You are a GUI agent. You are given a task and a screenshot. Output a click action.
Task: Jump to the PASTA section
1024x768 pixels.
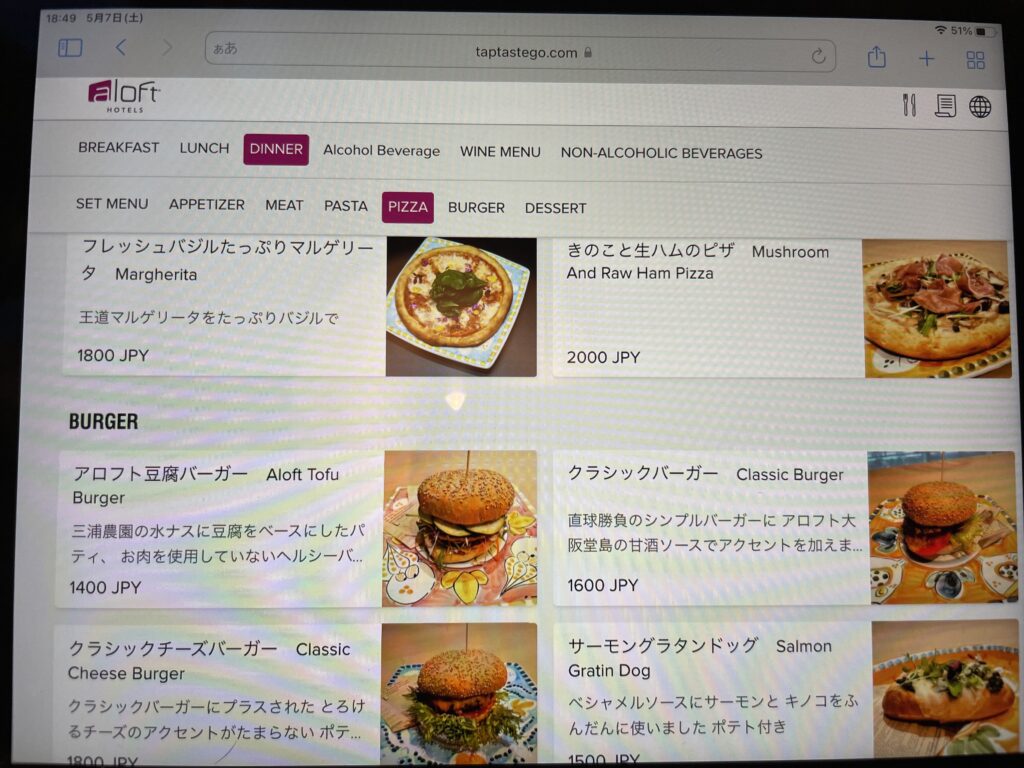point(345,206)
